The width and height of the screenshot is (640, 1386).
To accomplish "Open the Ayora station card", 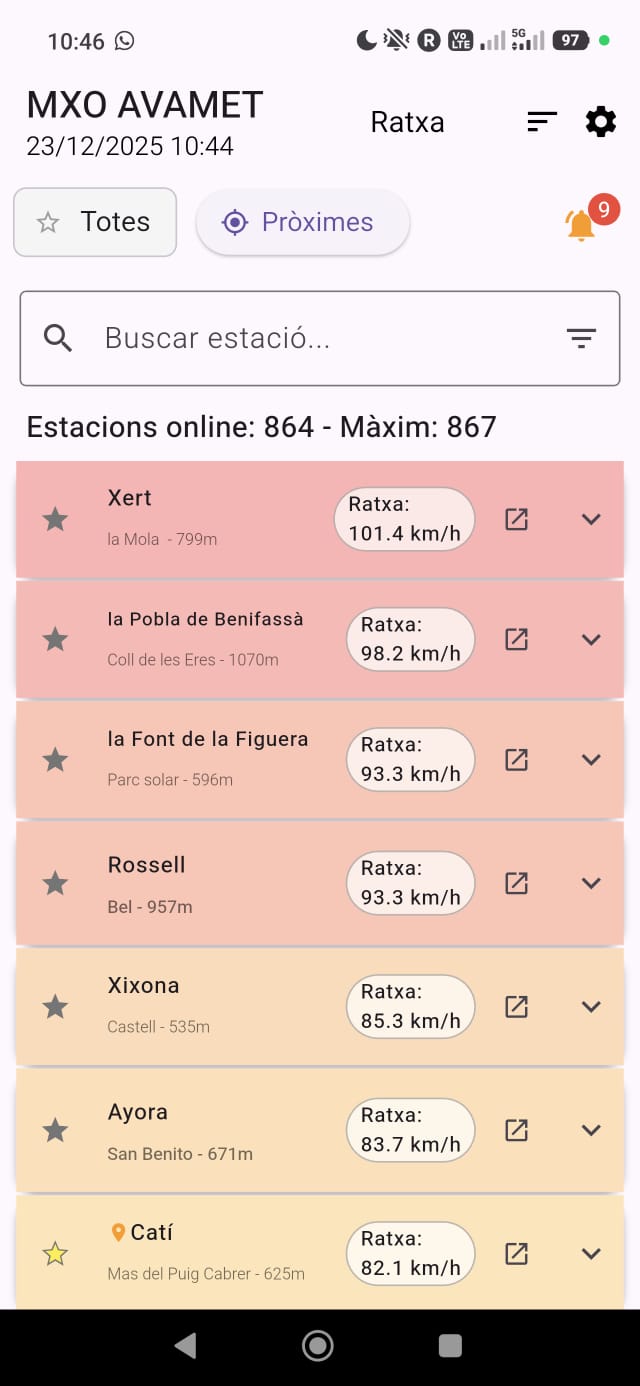I will click(x=200, y=1130).
